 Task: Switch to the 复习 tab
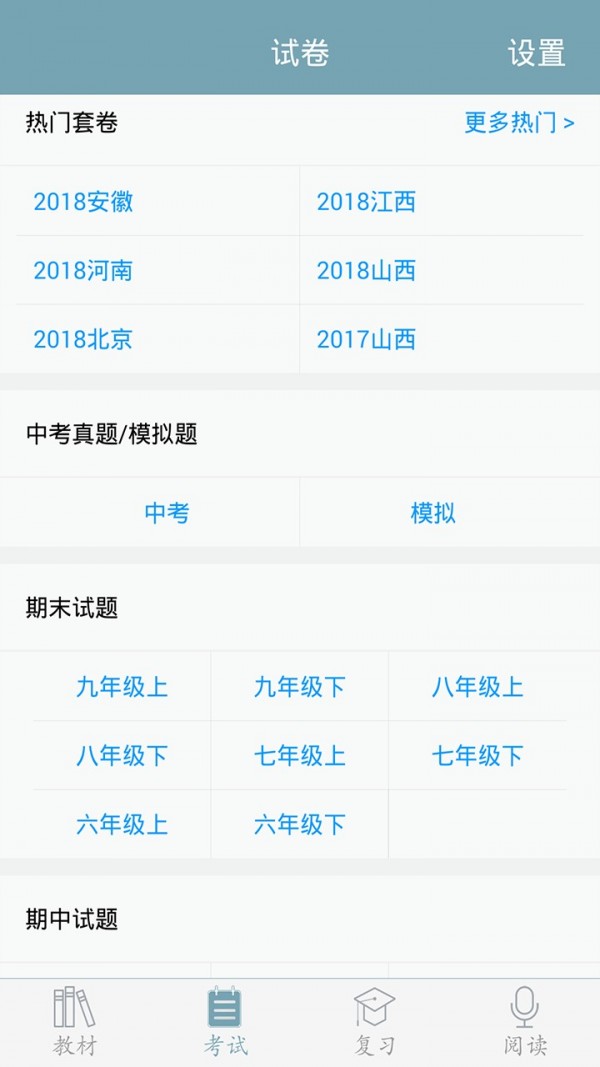pos(375,1021)
